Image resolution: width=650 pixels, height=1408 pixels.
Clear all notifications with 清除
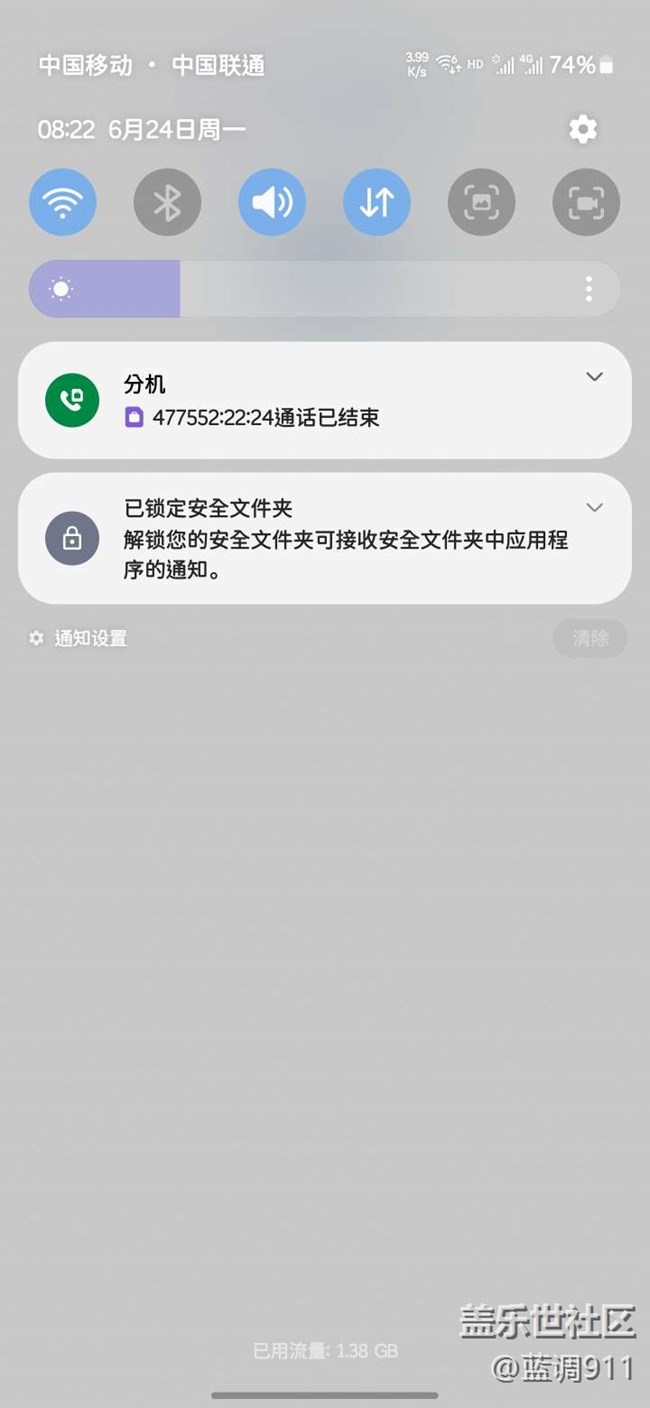tap(590, 638)
